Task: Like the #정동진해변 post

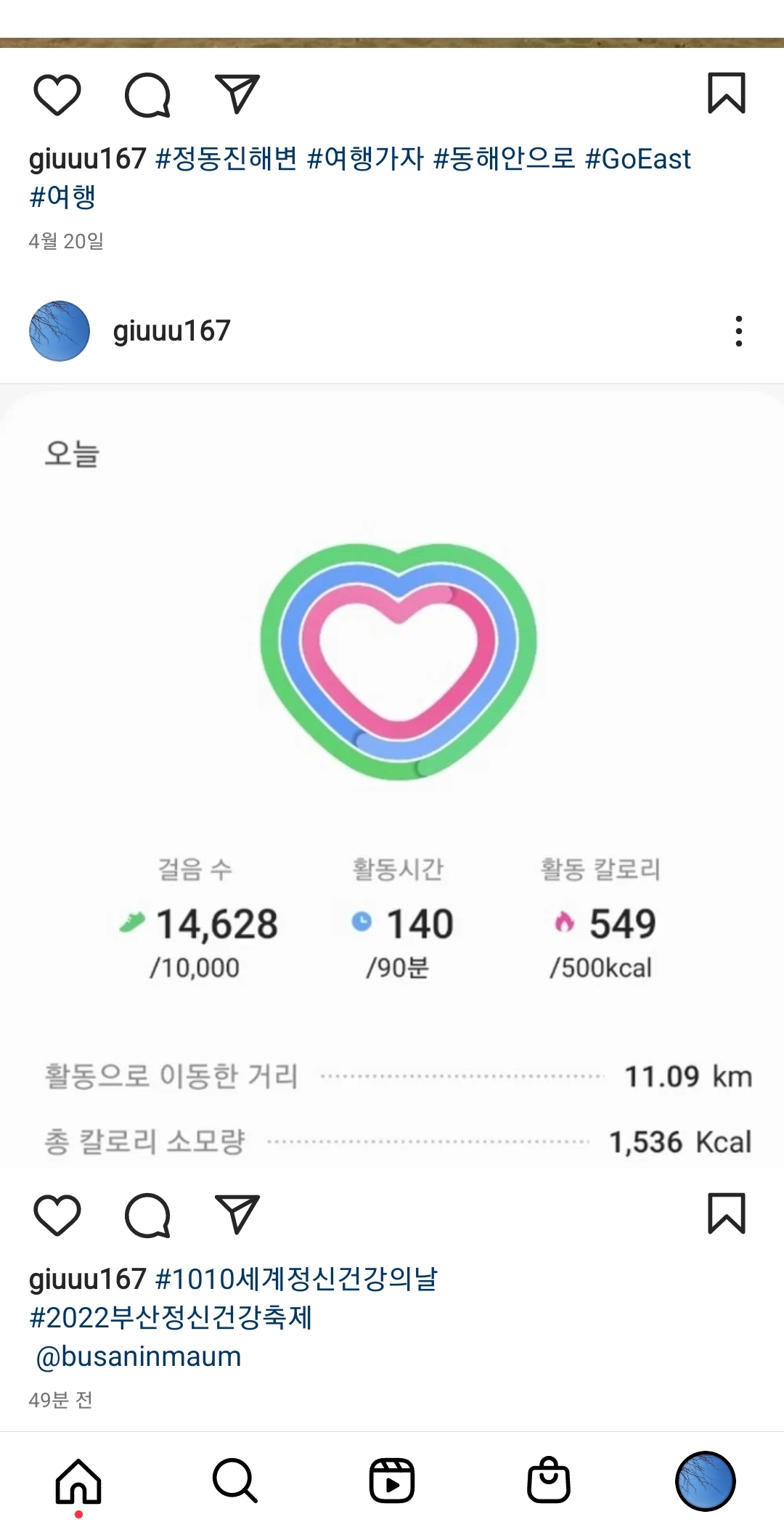Action: 57,94
